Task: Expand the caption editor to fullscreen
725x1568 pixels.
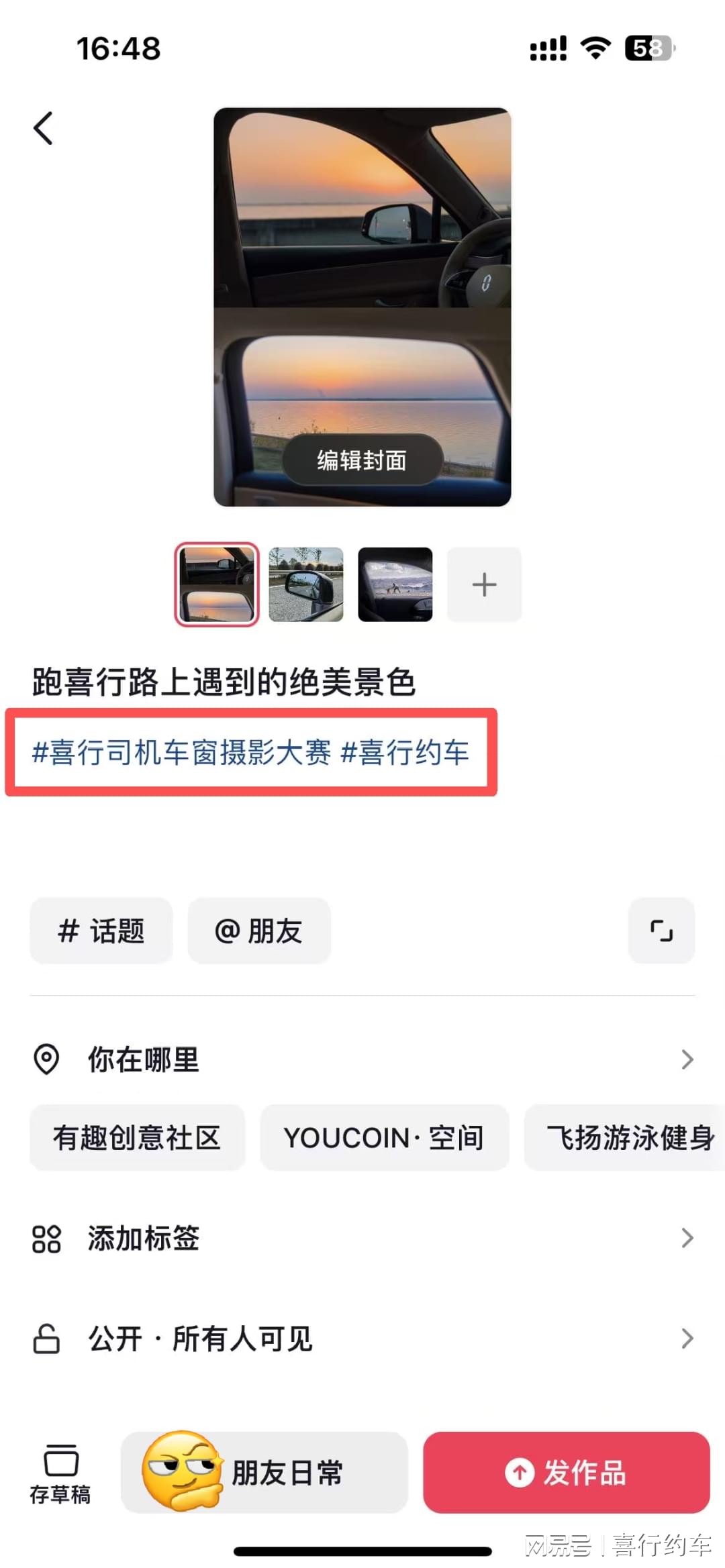Action: coord(661,931)
